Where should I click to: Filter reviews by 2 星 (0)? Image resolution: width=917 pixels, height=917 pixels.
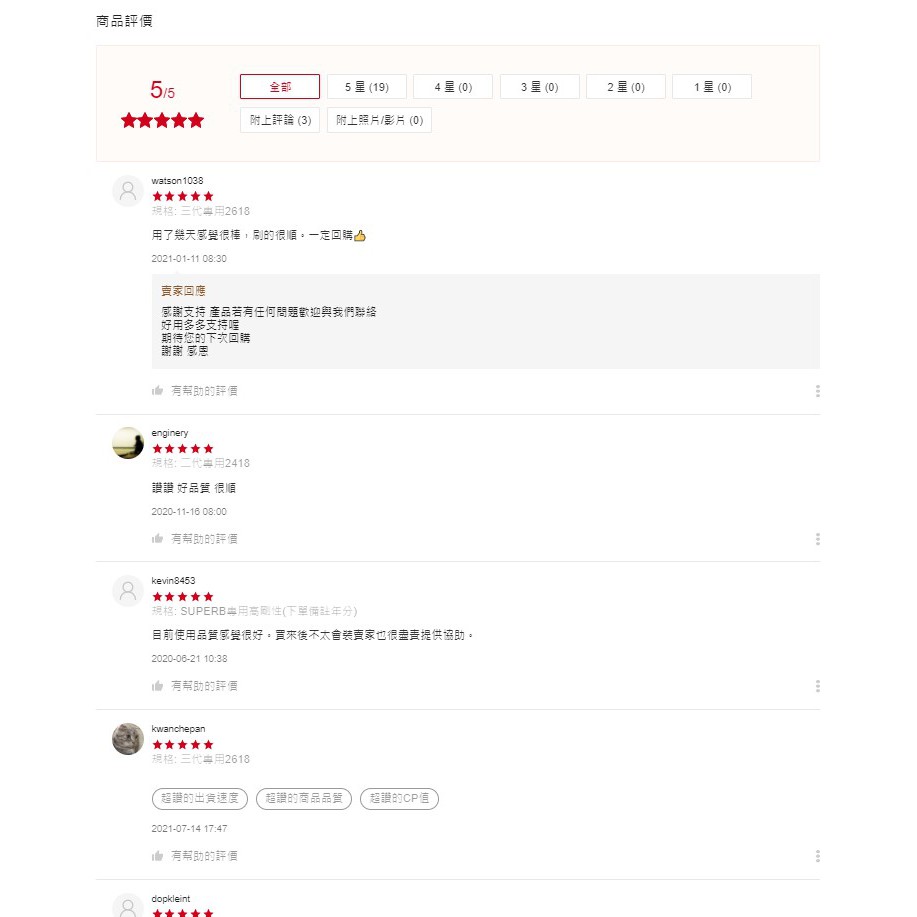point(625,87)
